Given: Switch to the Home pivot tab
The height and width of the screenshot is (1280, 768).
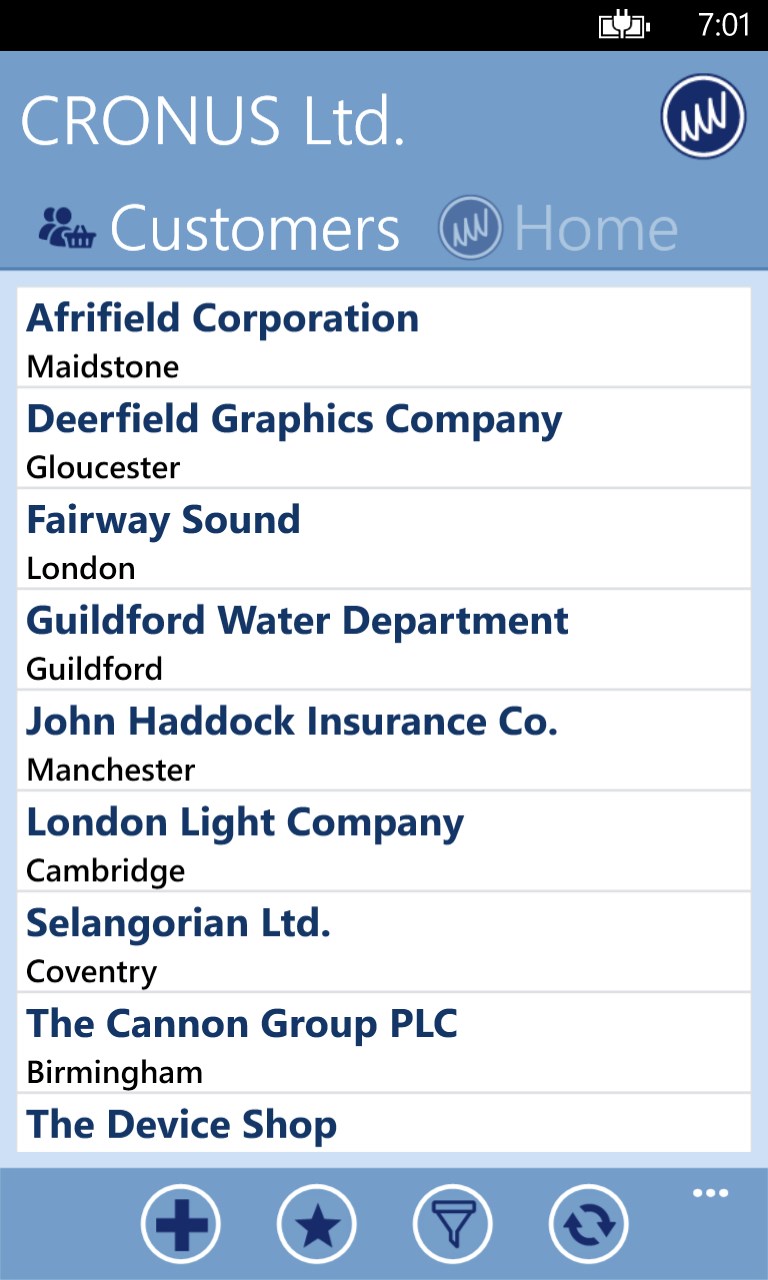Looking at the screenshot, I should point(596,229).
